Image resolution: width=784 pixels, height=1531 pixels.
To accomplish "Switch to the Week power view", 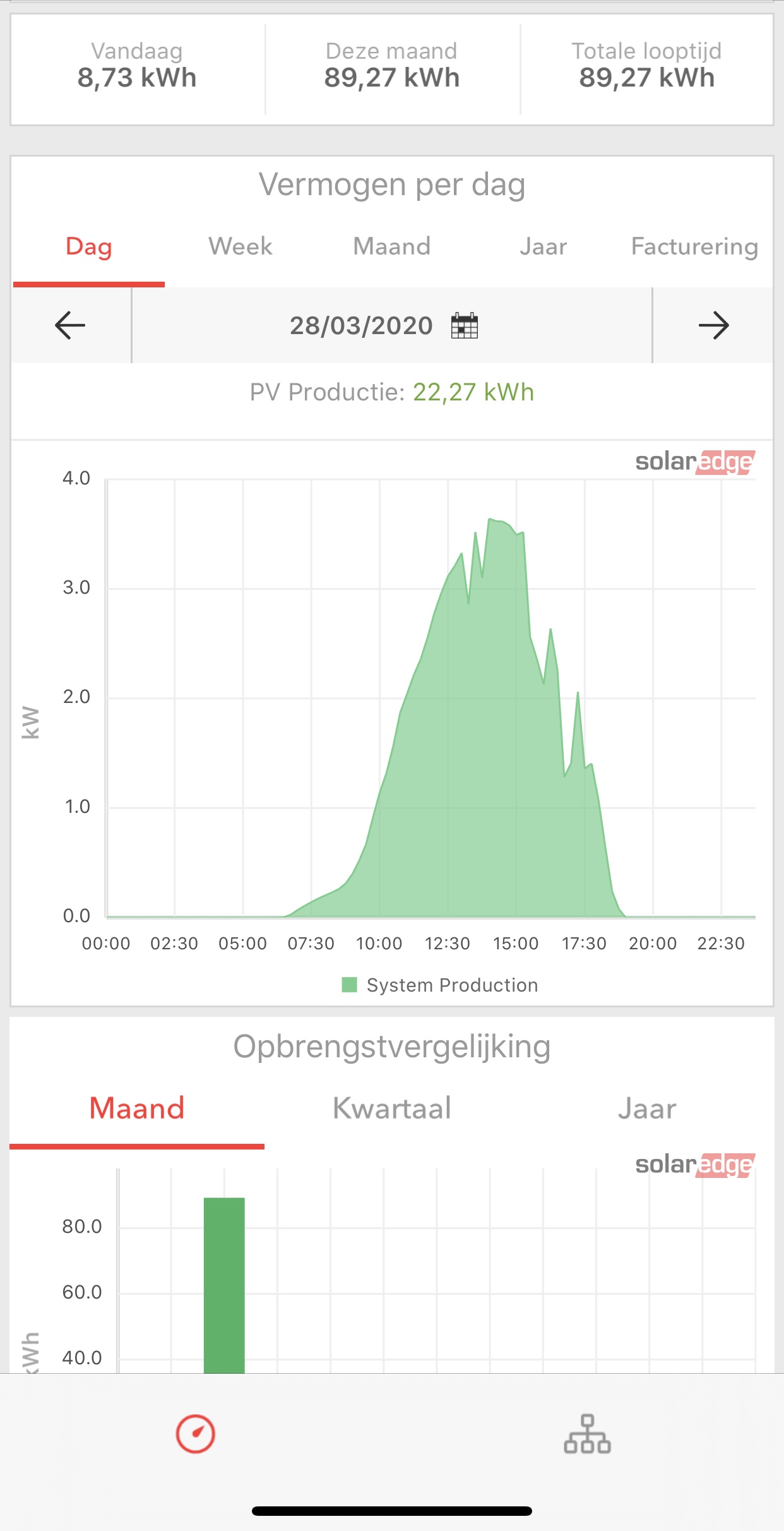I will coord(241,246).
